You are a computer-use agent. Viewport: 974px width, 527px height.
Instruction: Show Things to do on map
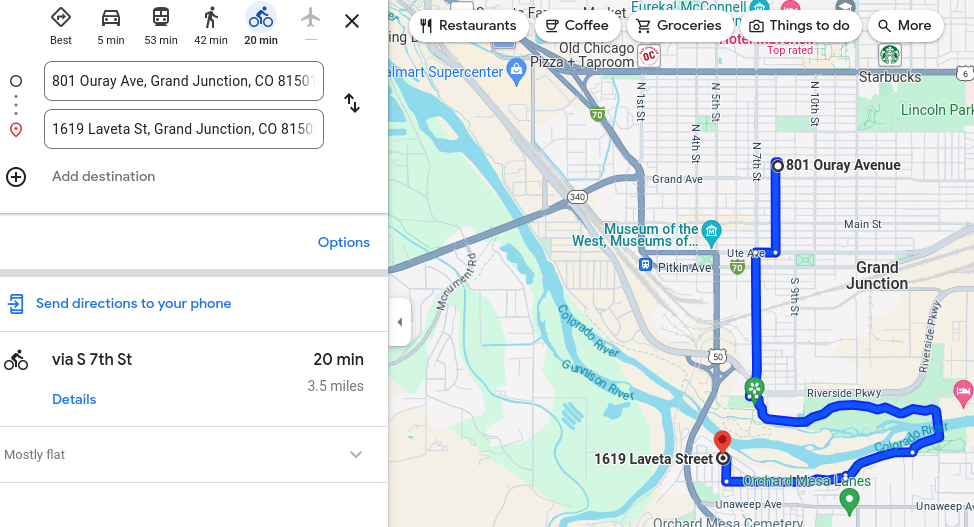[x=799, y=26]
